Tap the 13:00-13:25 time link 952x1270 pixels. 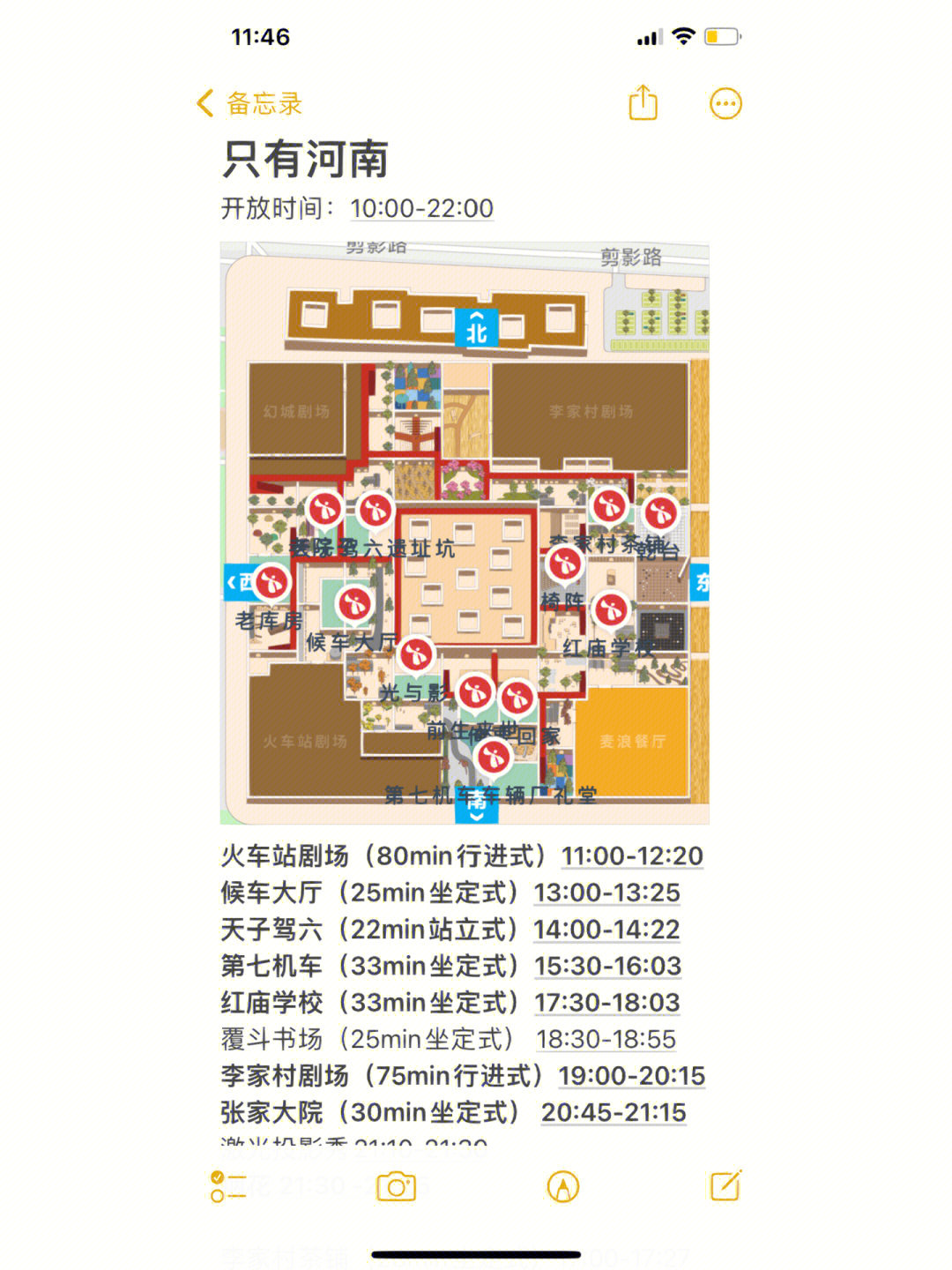coord(607,893)
